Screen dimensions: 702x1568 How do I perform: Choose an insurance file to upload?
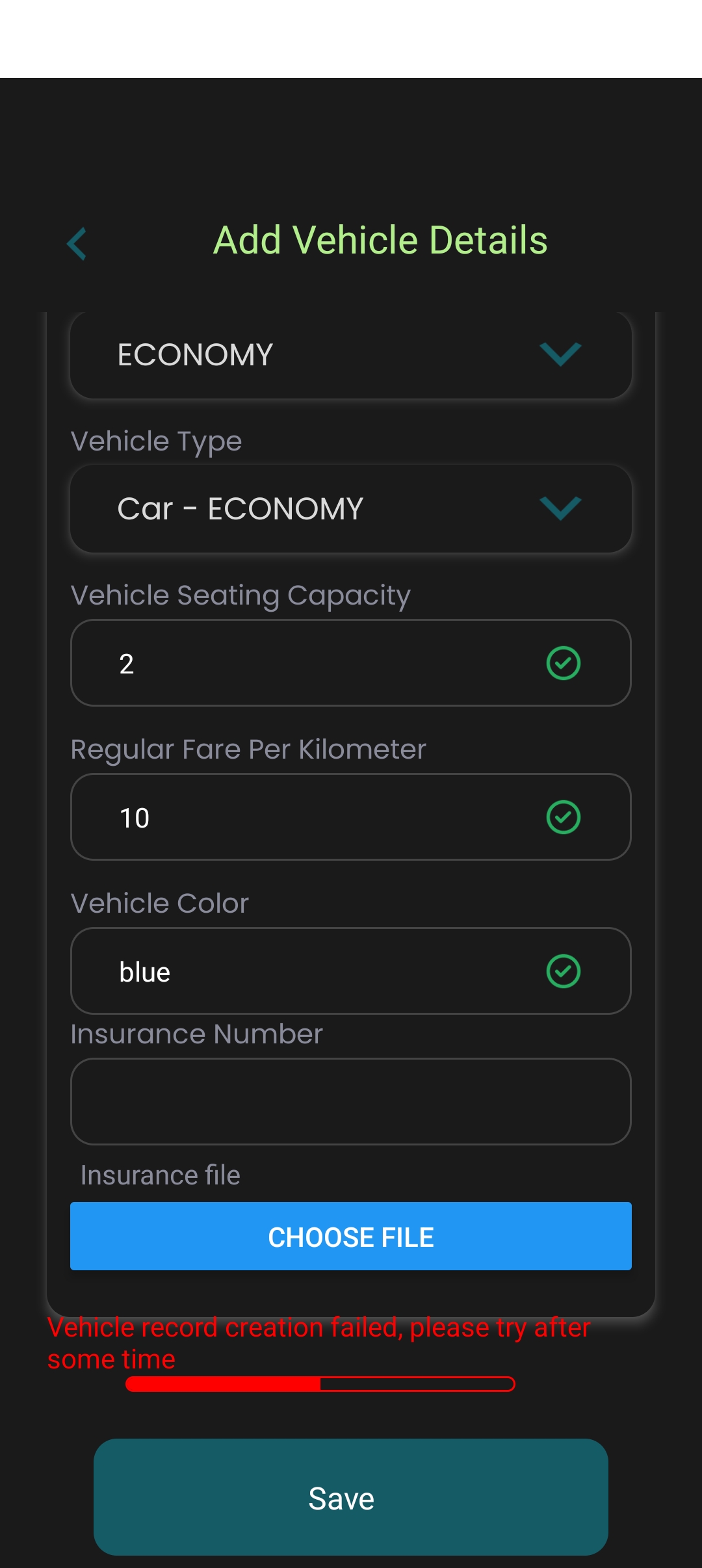351,1236
